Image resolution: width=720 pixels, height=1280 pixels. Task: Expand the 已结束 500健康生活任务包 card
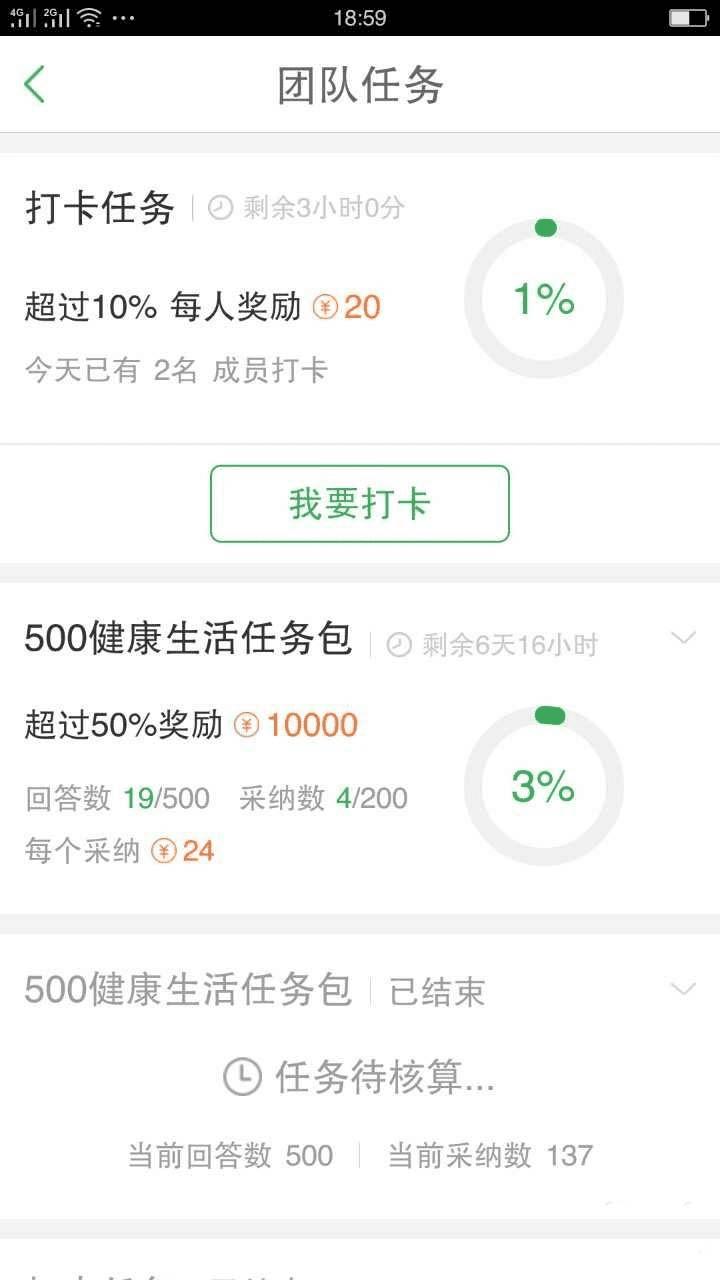click(x=683, y=989)
